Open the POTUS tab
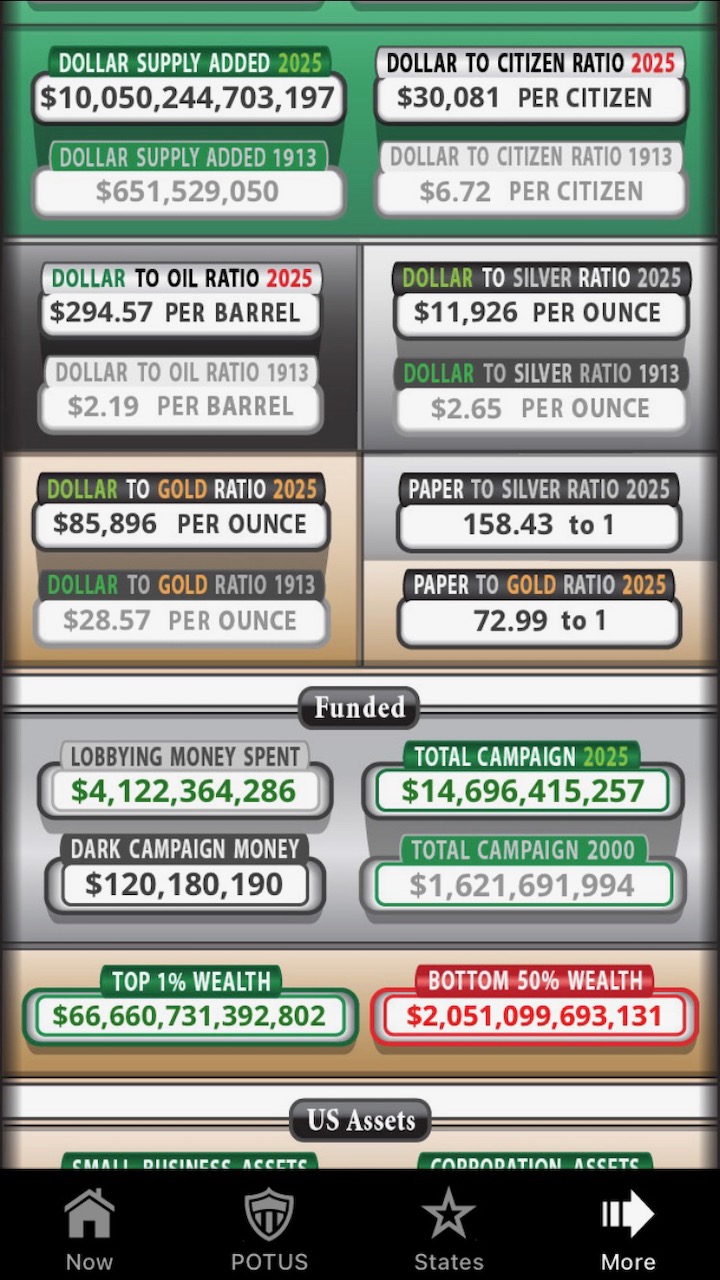Image resolution: width=720 pixels, height=1280 pixels. coord(270,1228)
